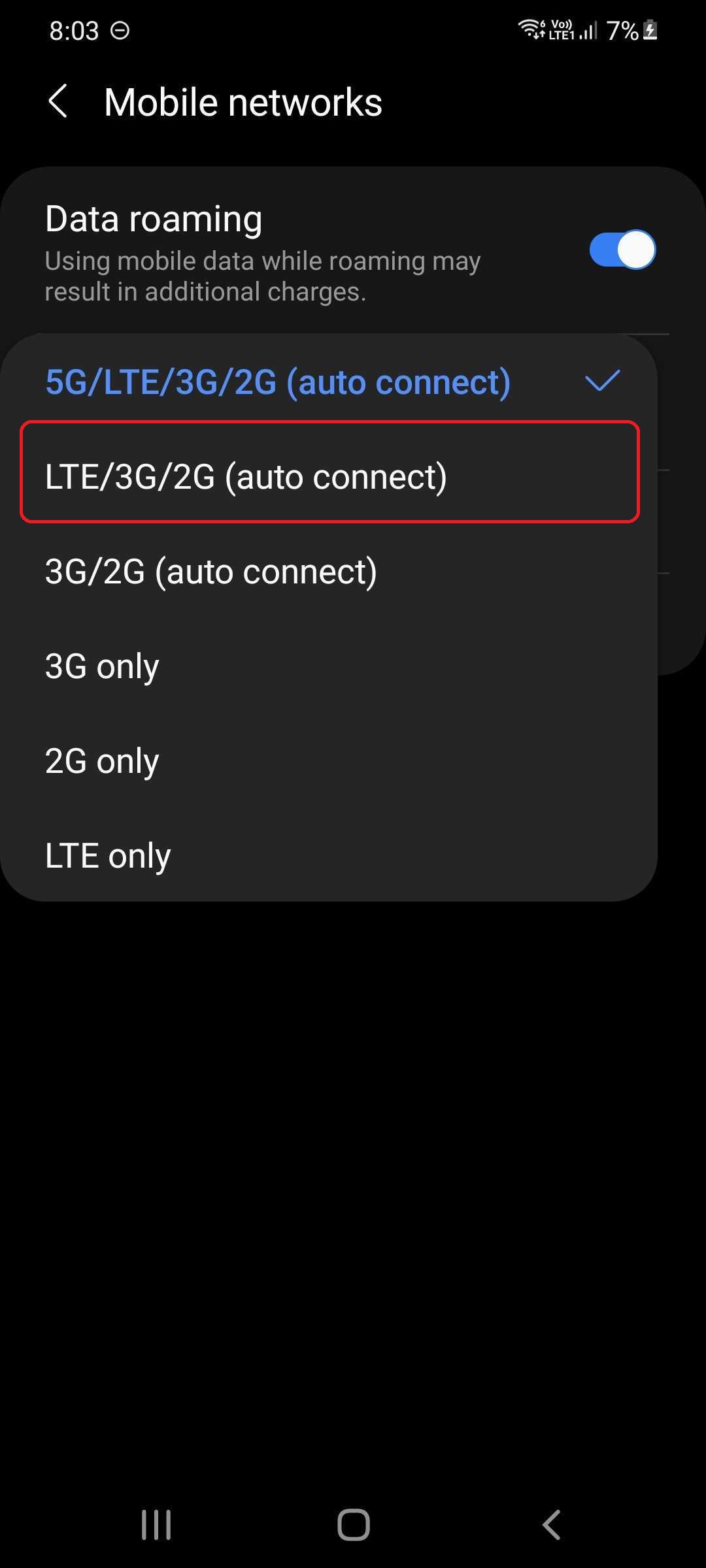Viewport: 706px width, 1568px height.
Task: Open recent apps from navigation bar
Action: [156, 1525]
